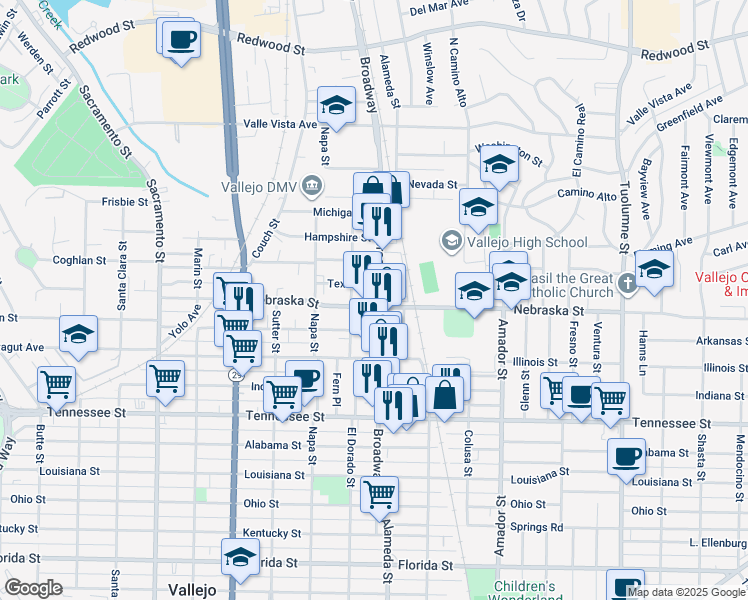Tap the coffee cup marker on Redwood St
748x600 pixels.
coord(181,42)
